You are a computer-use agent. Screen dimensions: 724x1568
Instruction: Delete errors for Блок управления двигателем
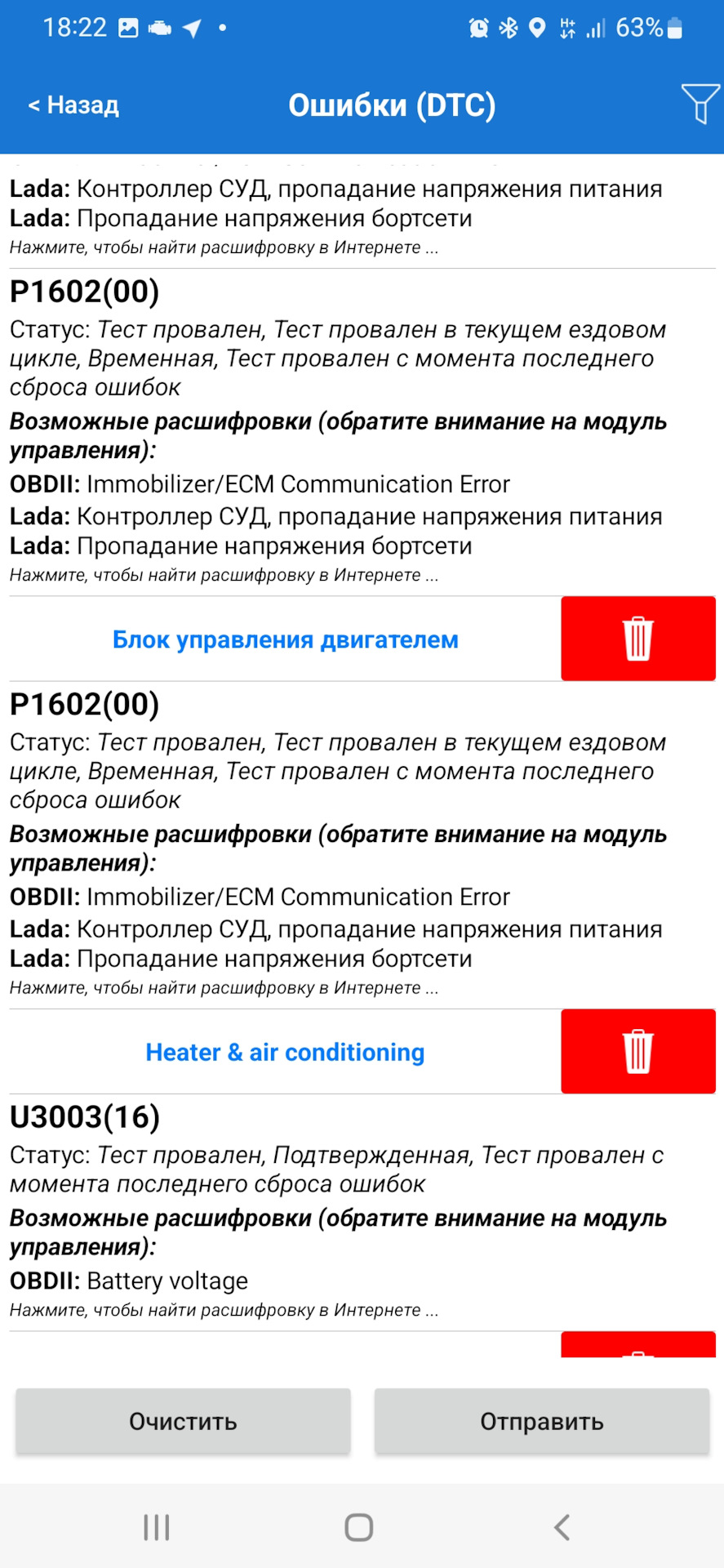[x=637, y=639]
